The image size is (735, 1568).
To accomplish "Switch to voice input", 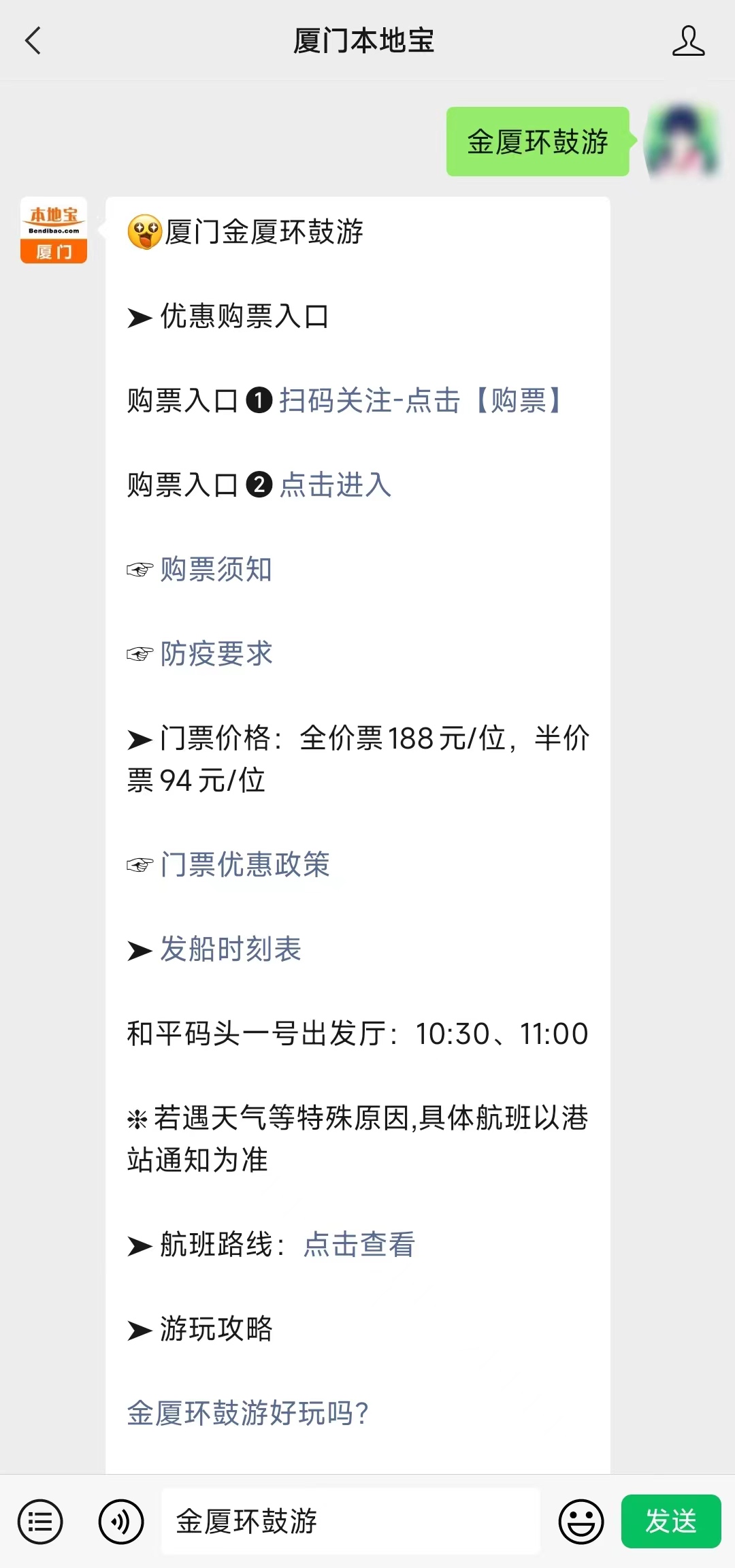I will 121,1521.
